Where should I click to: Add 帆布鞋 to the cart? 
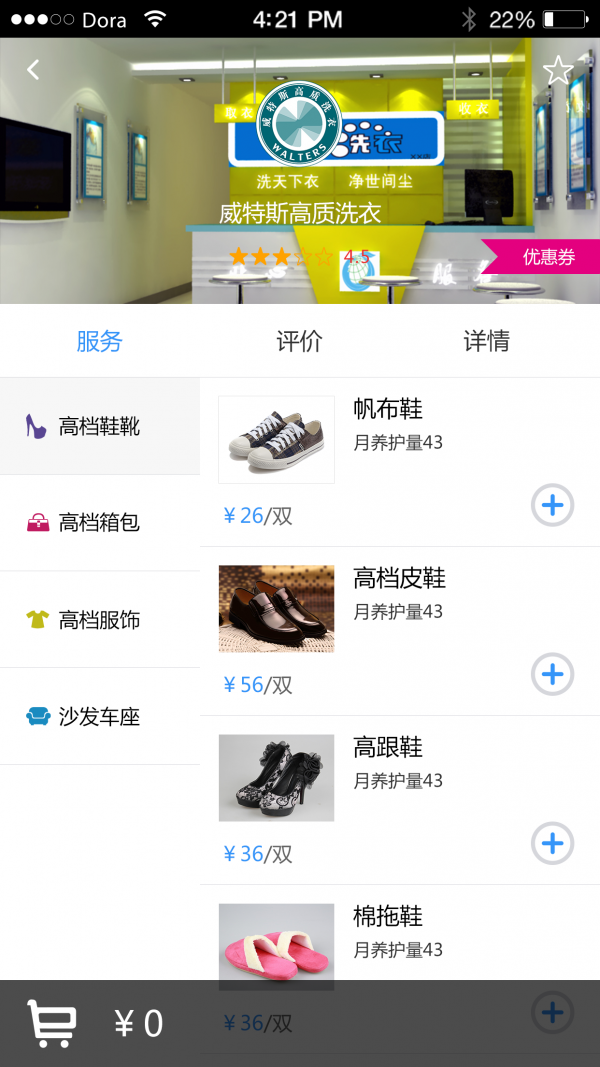(552, 505)
